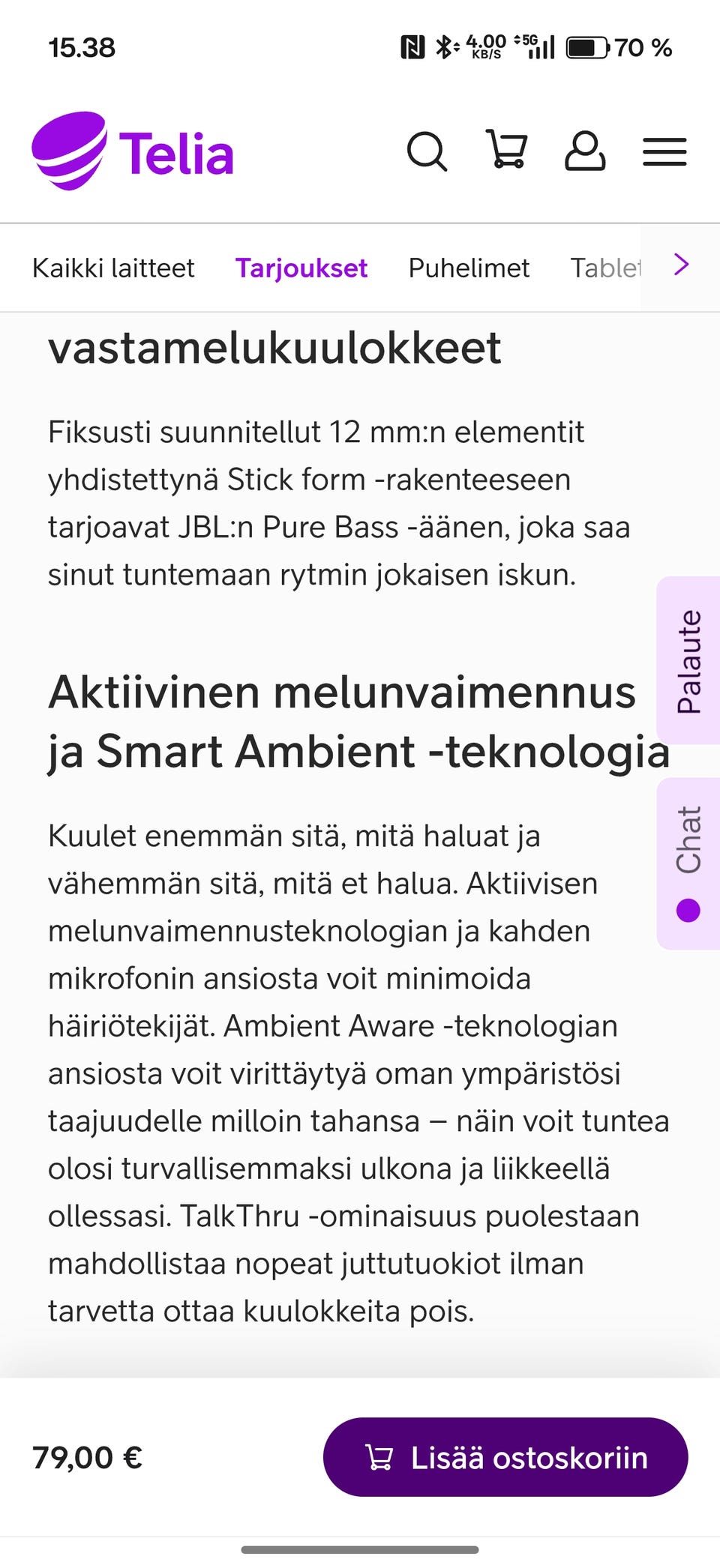Tap Lisää ostoskoriin button
The width and height of the screenshot is (720, 1568).
(505, 1457)
